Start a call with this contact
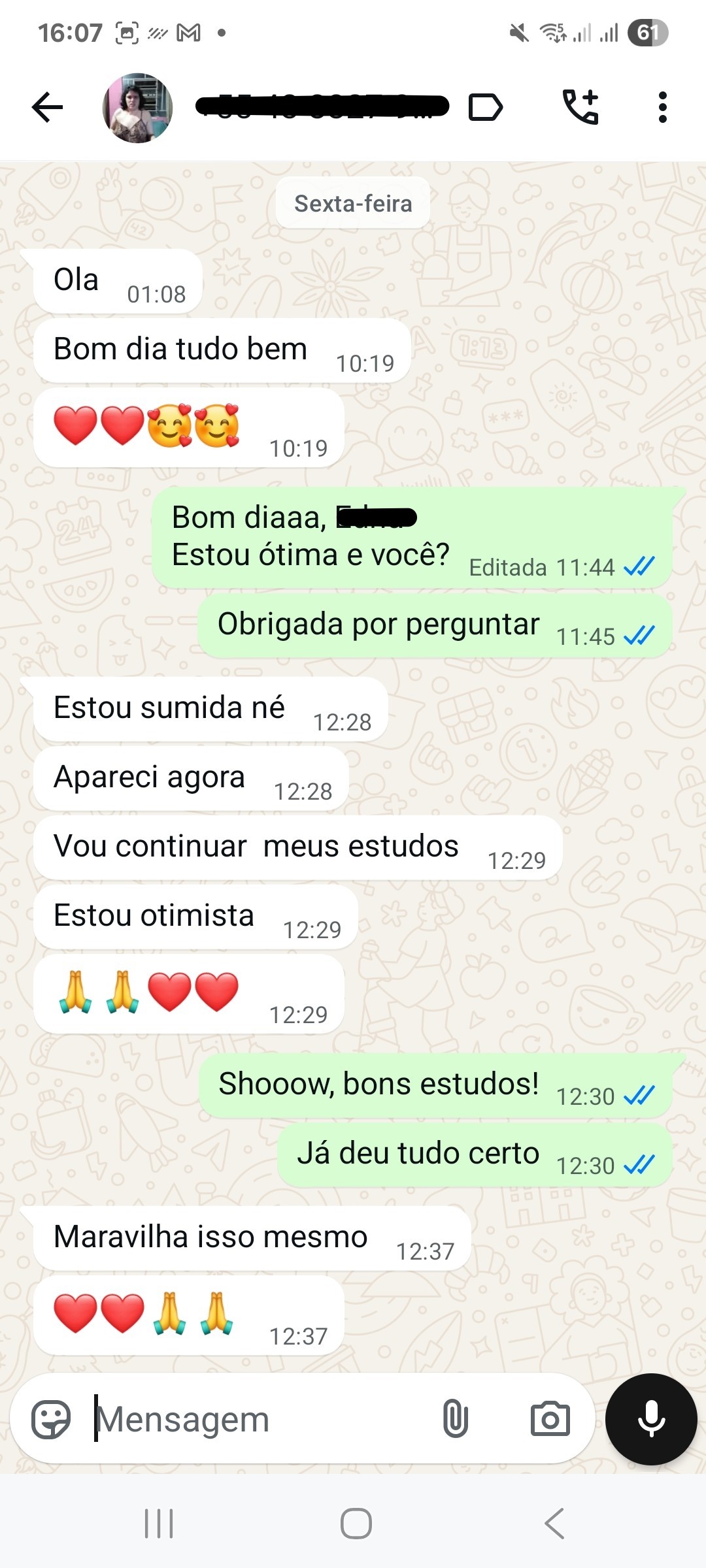Viewport: 706px width, 1568px height. click(x=580, y=108)
